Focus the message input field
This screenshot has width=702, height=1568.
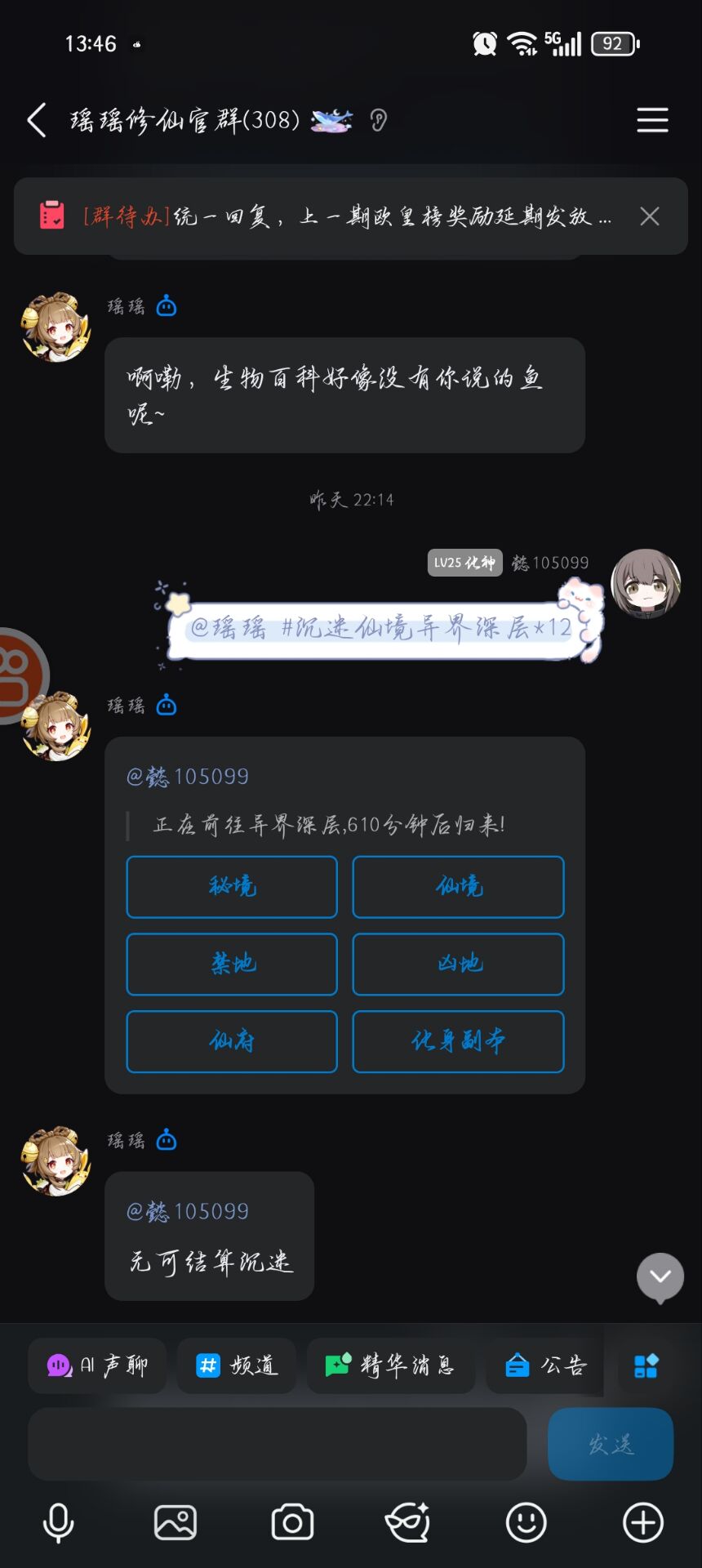pos(278,1444)
